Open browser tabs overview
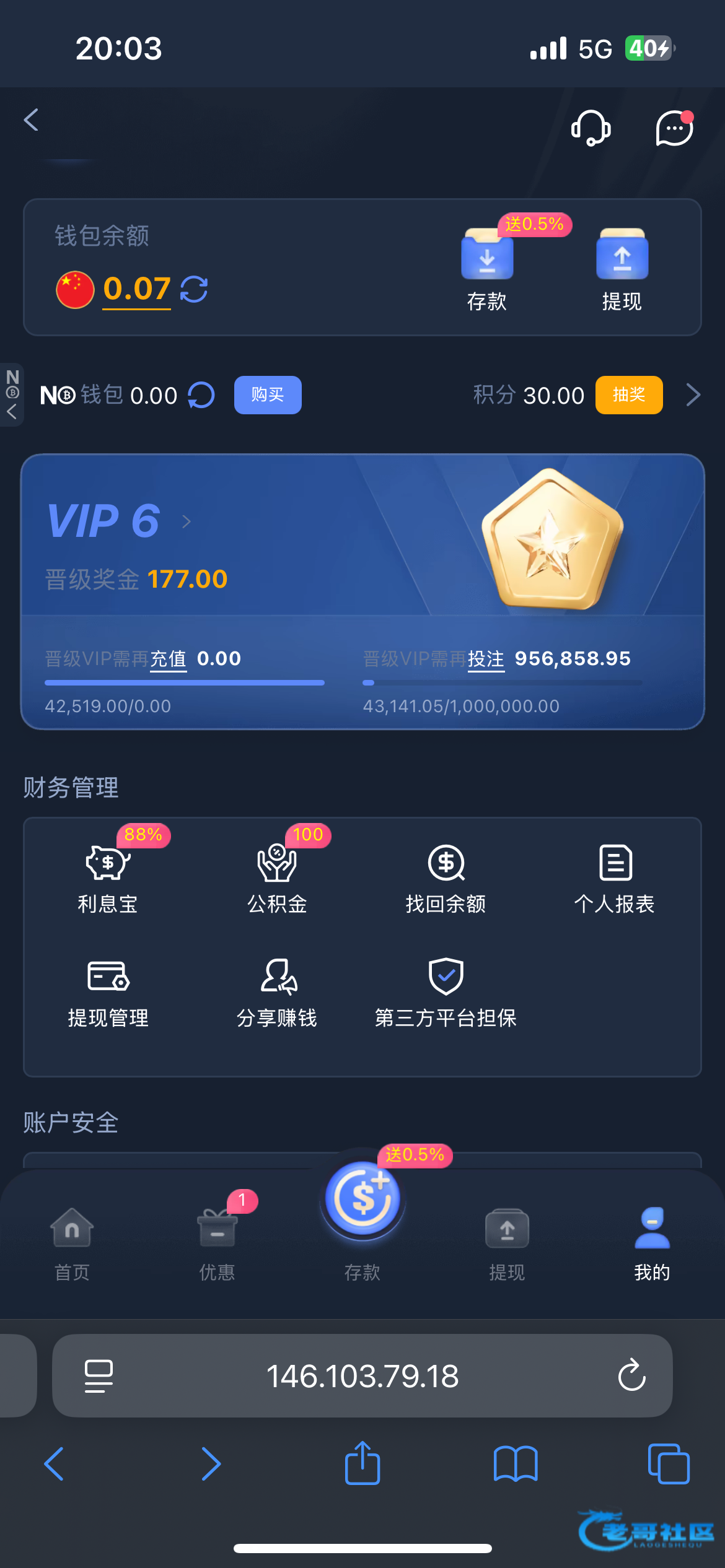 click(x=668, y=1464)
